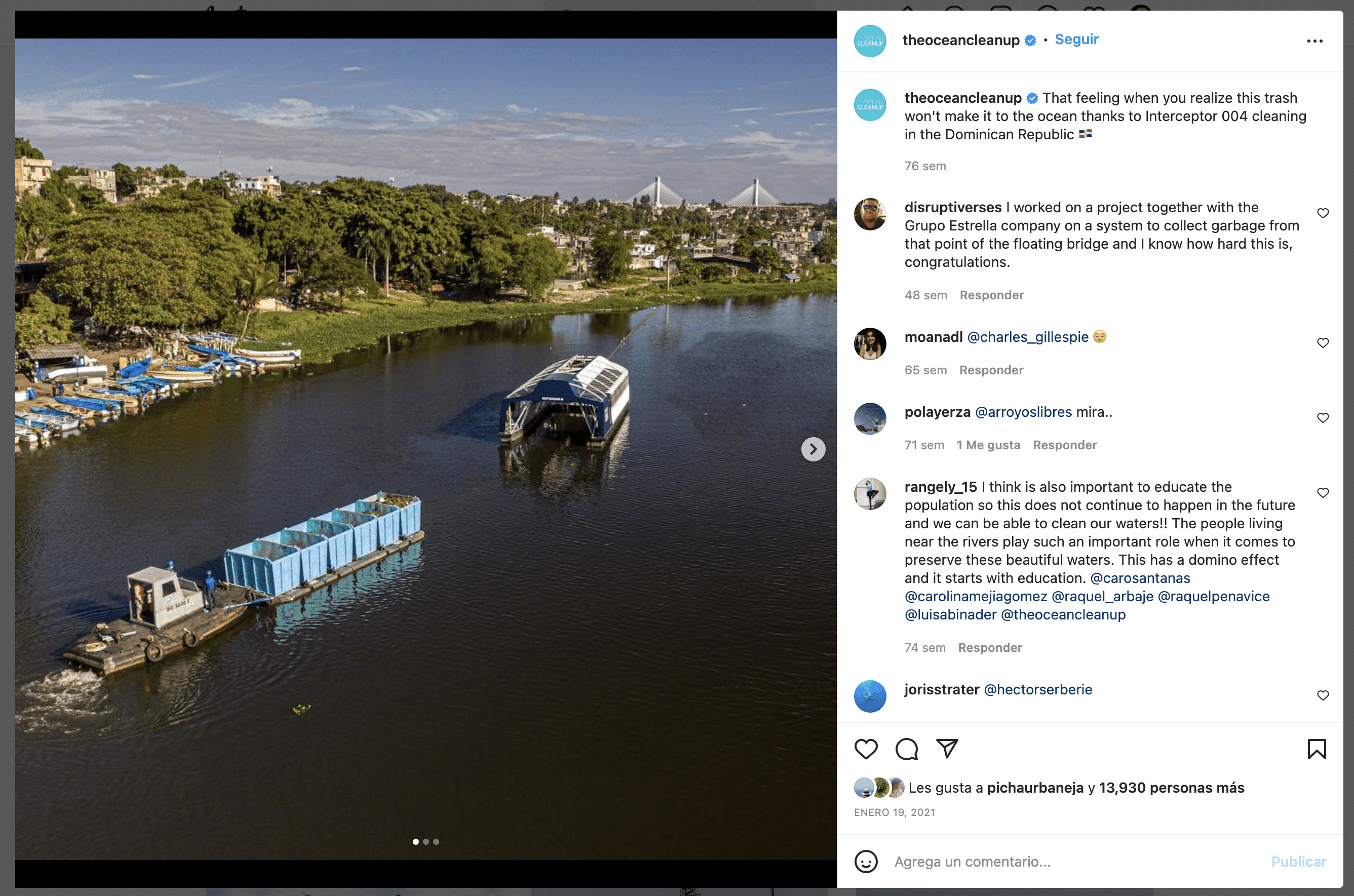Viewport: 1354px width, 896px height.
Task: Open theoceancleanup profile from header
Action: [x=960, y=40]
